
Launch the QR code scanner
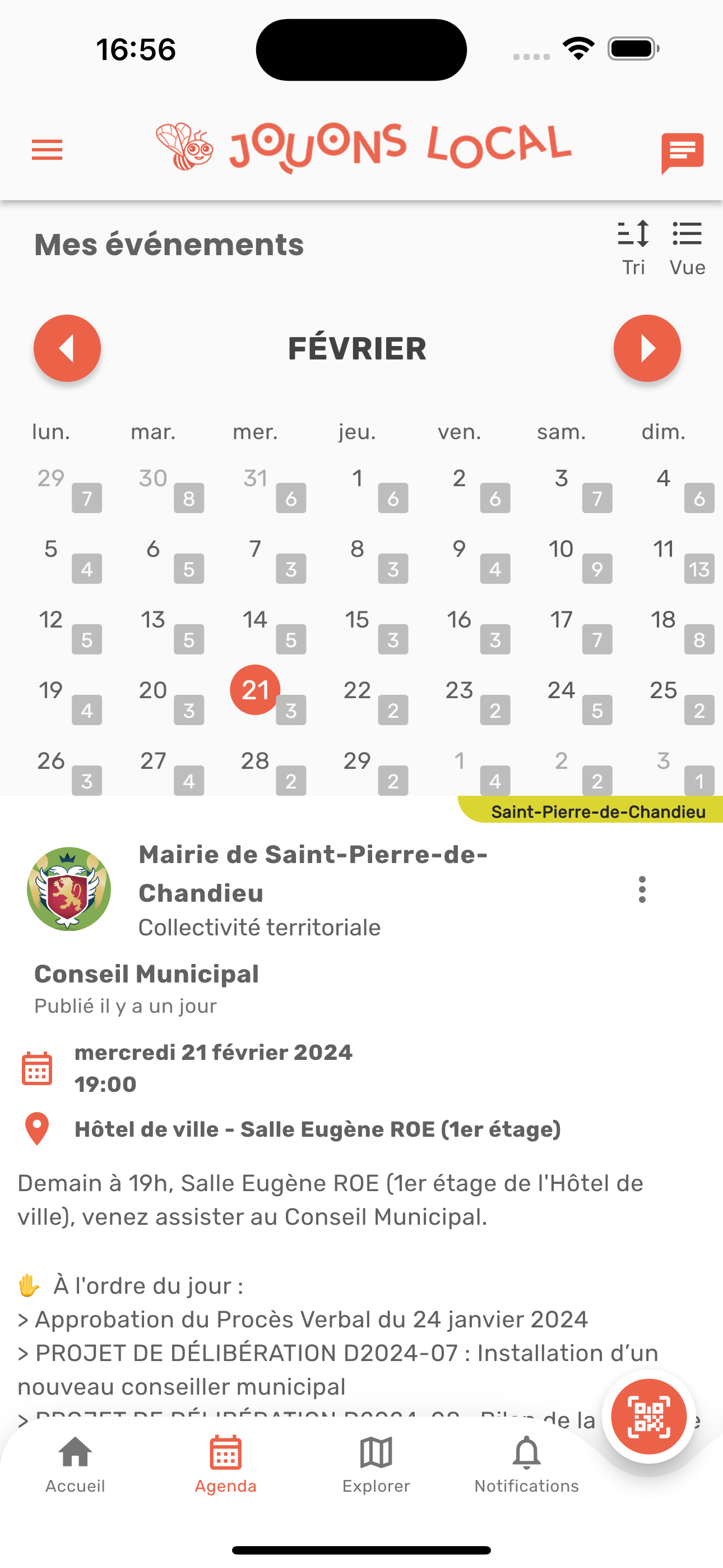point(649,1417)
